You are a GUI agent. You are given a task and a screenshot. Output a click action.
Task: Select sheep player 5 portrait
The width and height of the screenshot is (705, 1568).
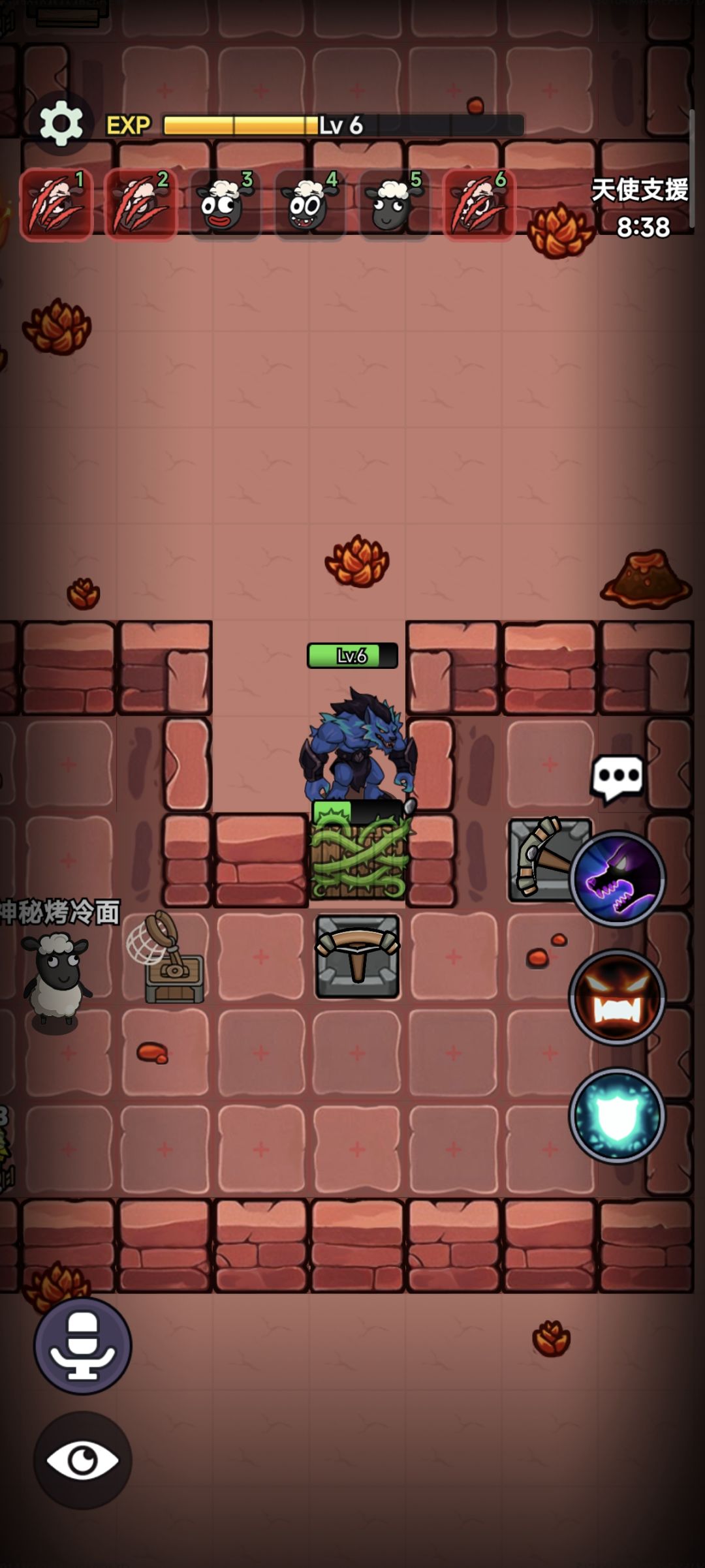(x=394, y=205)
